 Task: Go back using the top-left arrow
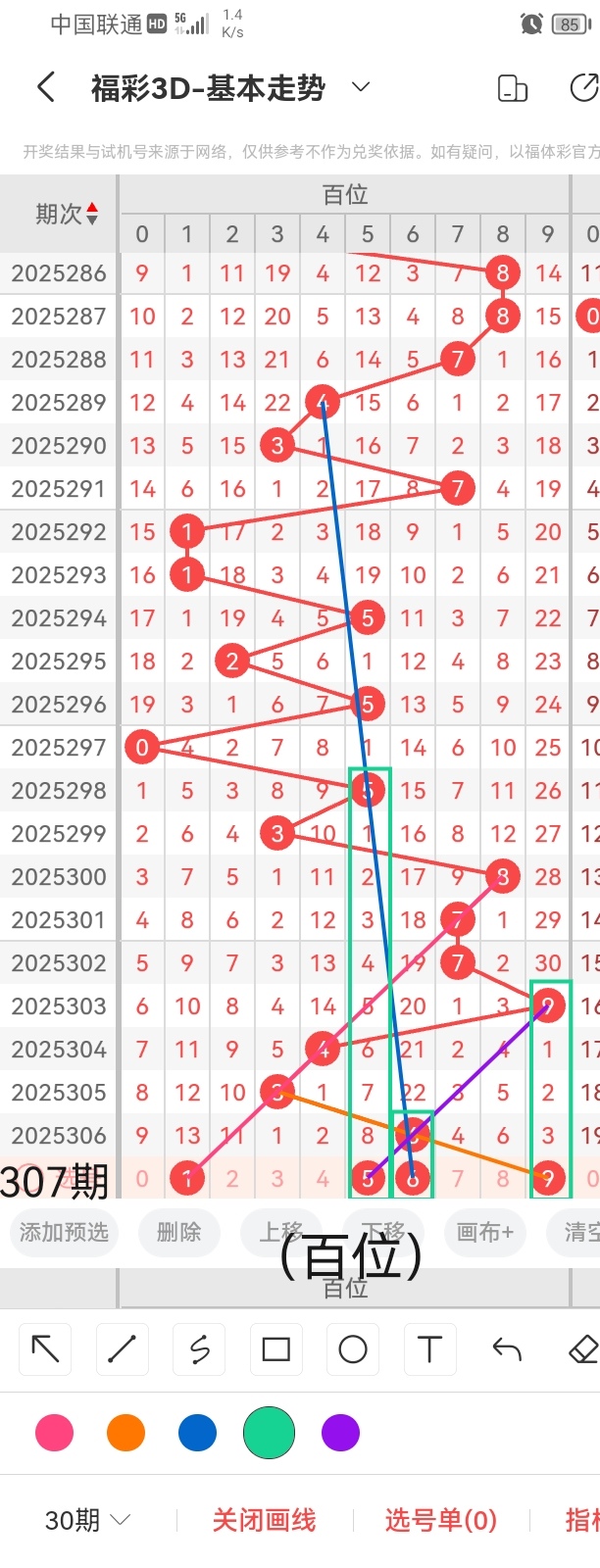coord(45,88)
